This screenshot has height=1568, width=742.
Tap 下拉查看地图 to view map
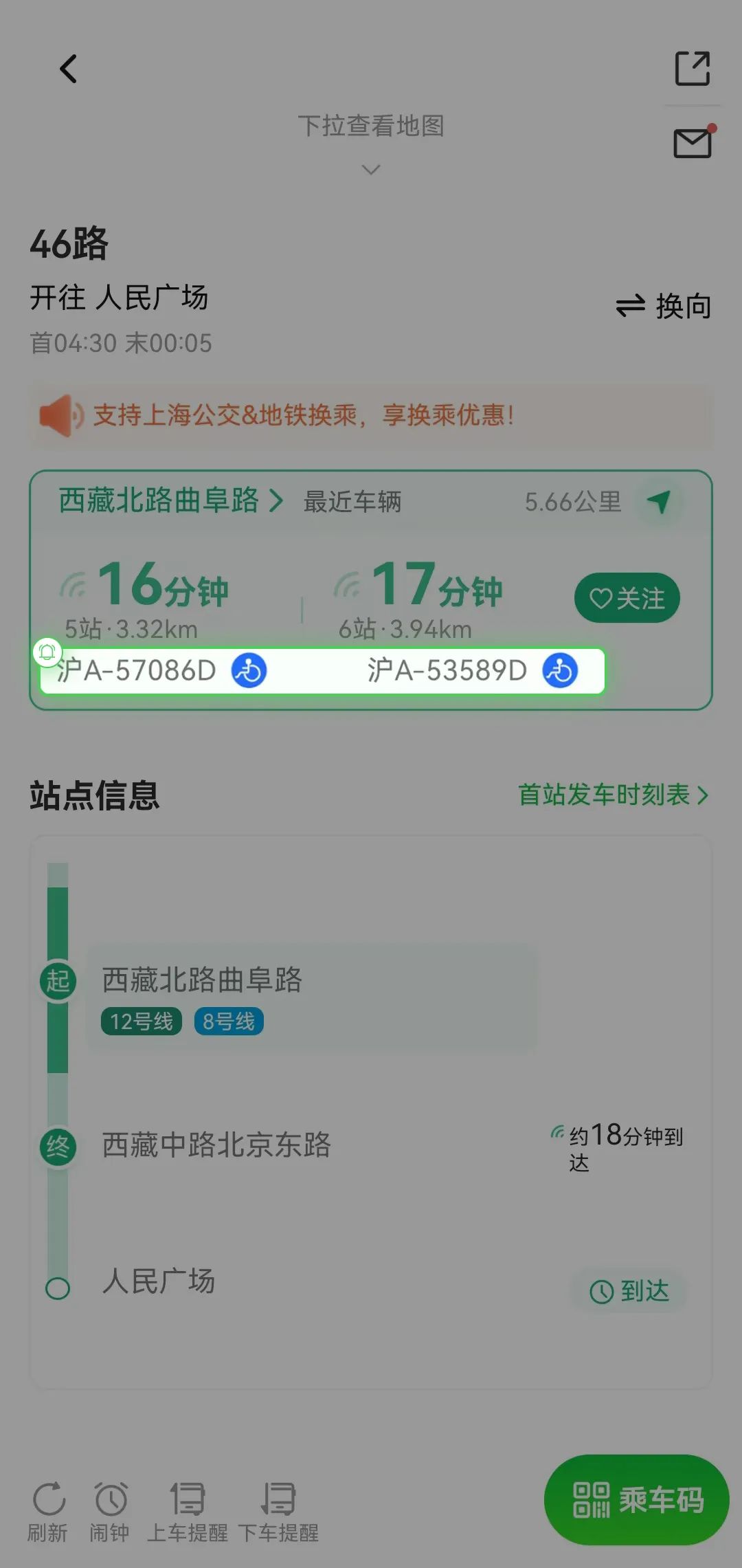click(x=371, y=126)
